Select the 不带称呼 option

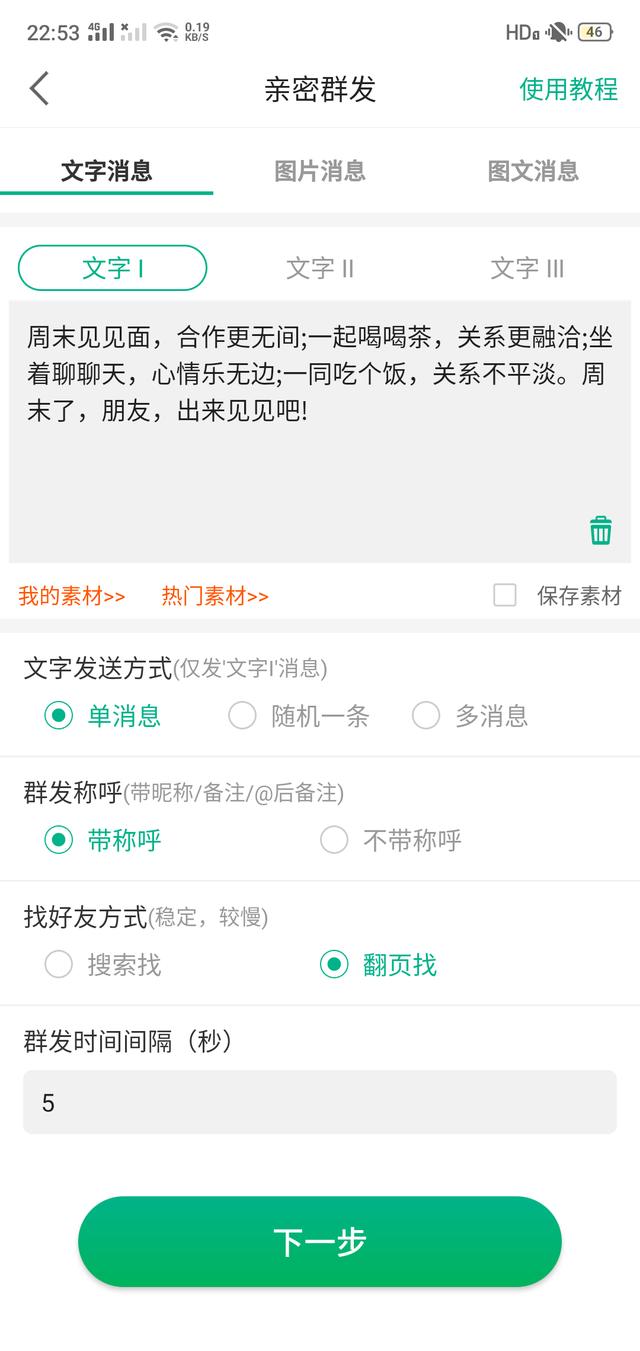(x=334, y=840)
